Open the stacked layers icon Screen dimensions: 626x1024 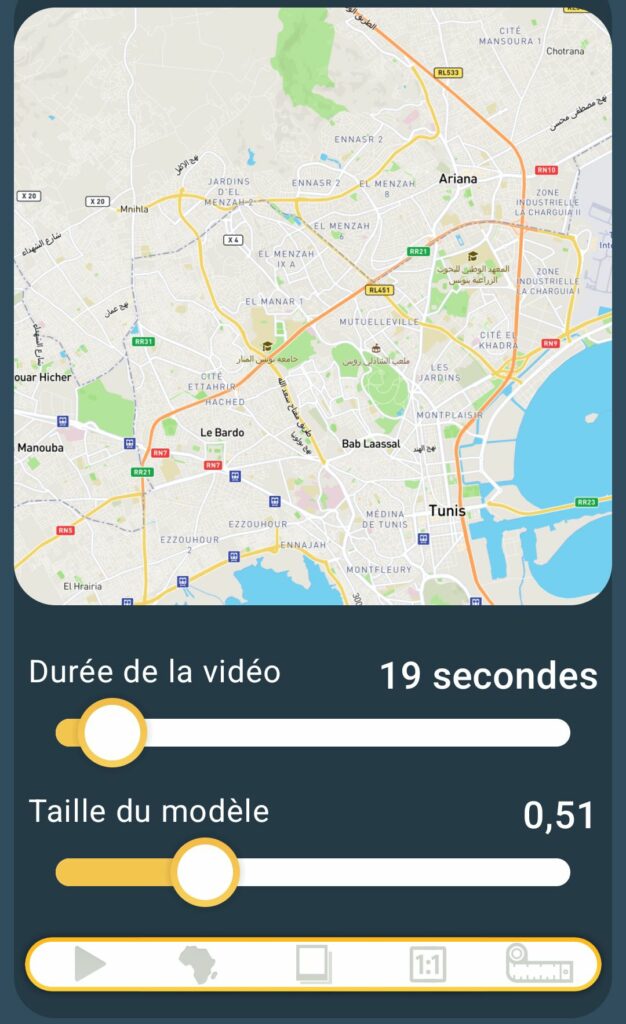(313, 965)
